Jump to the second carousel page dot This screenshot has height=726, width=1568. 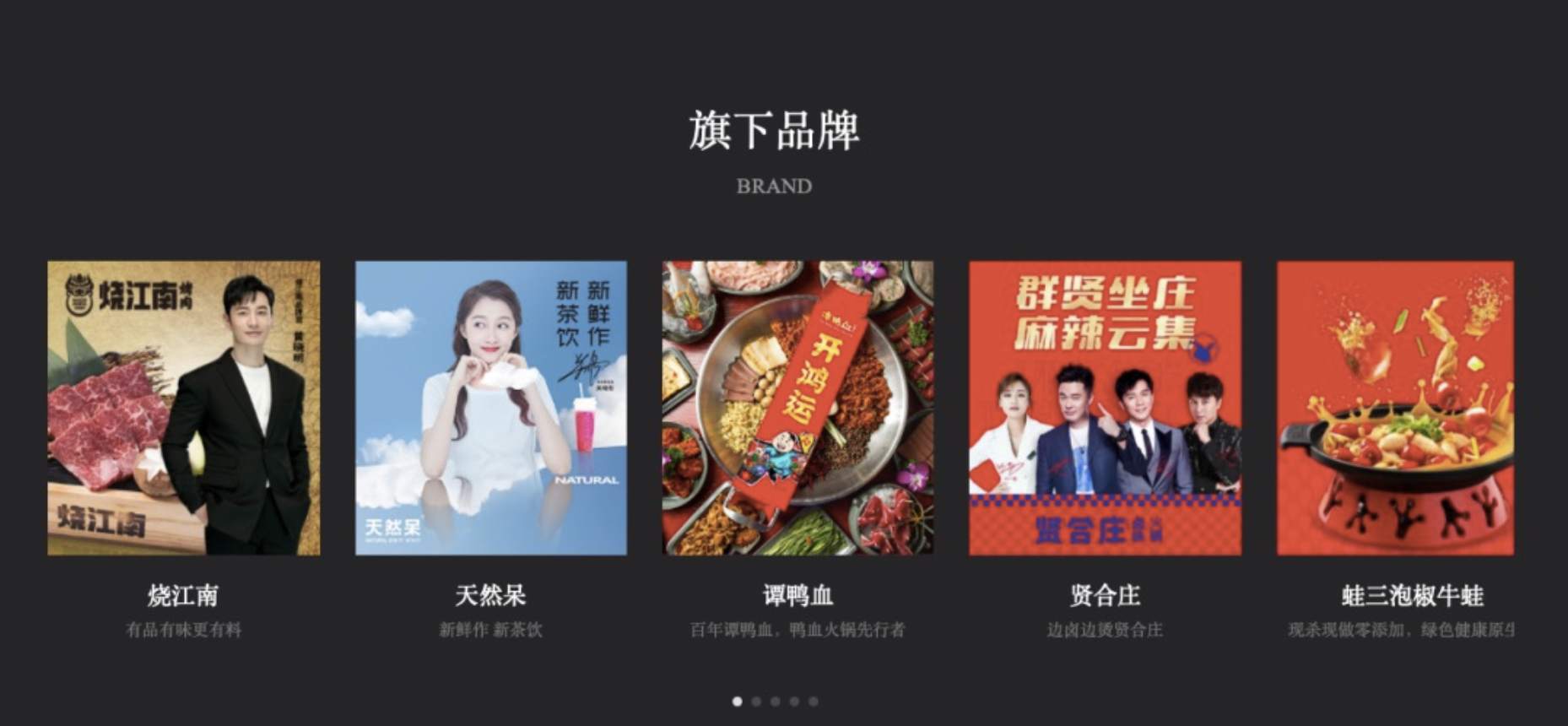756,702
